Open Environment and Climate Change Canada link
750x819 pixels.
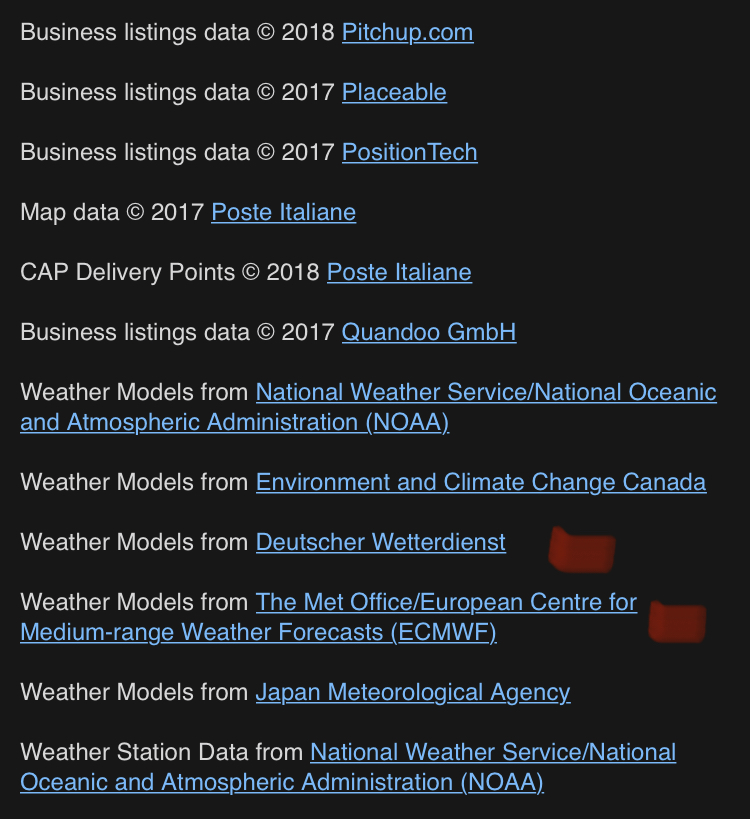click(481, 482)
